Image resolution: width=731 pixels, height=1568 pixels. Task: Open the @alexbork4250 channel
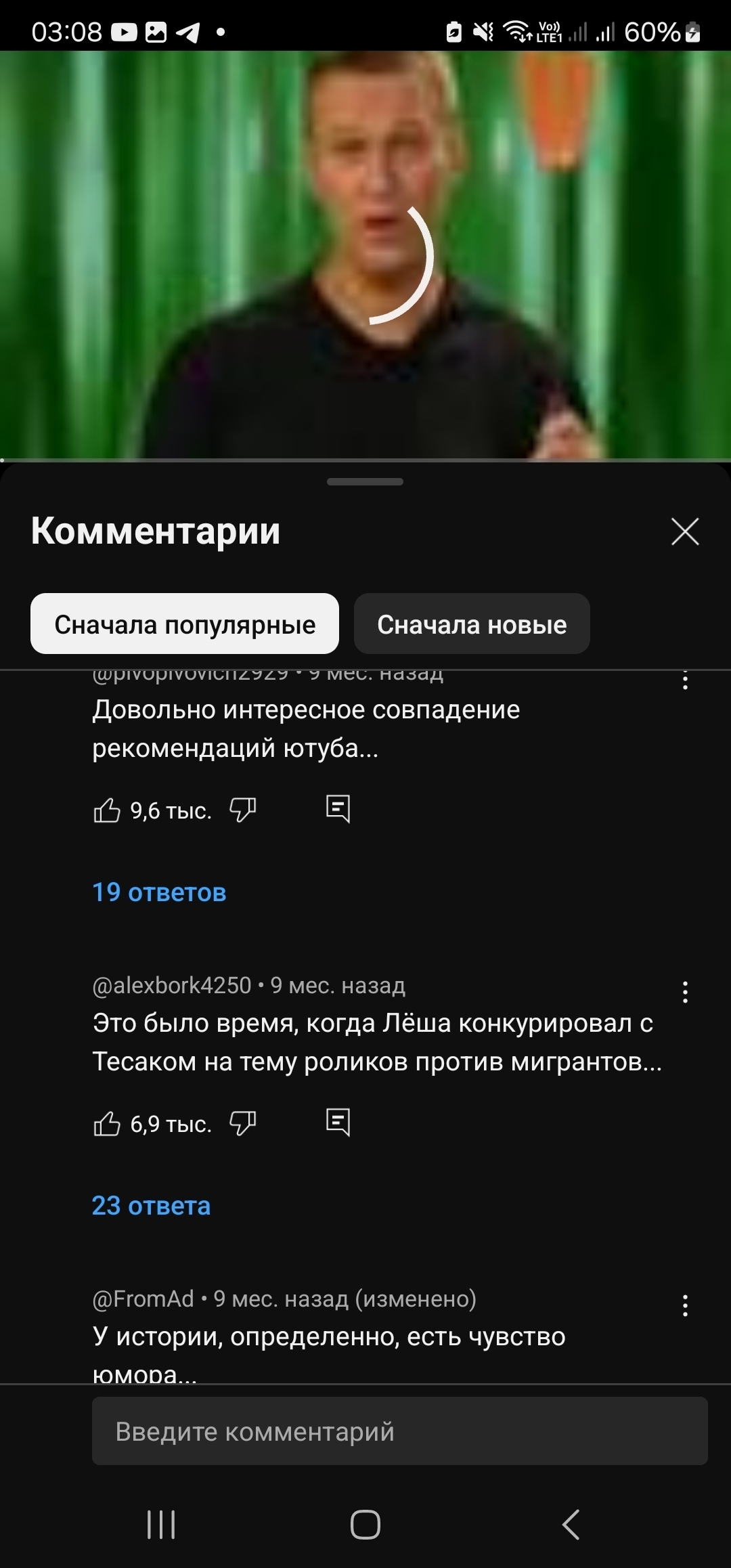point(172,985)
